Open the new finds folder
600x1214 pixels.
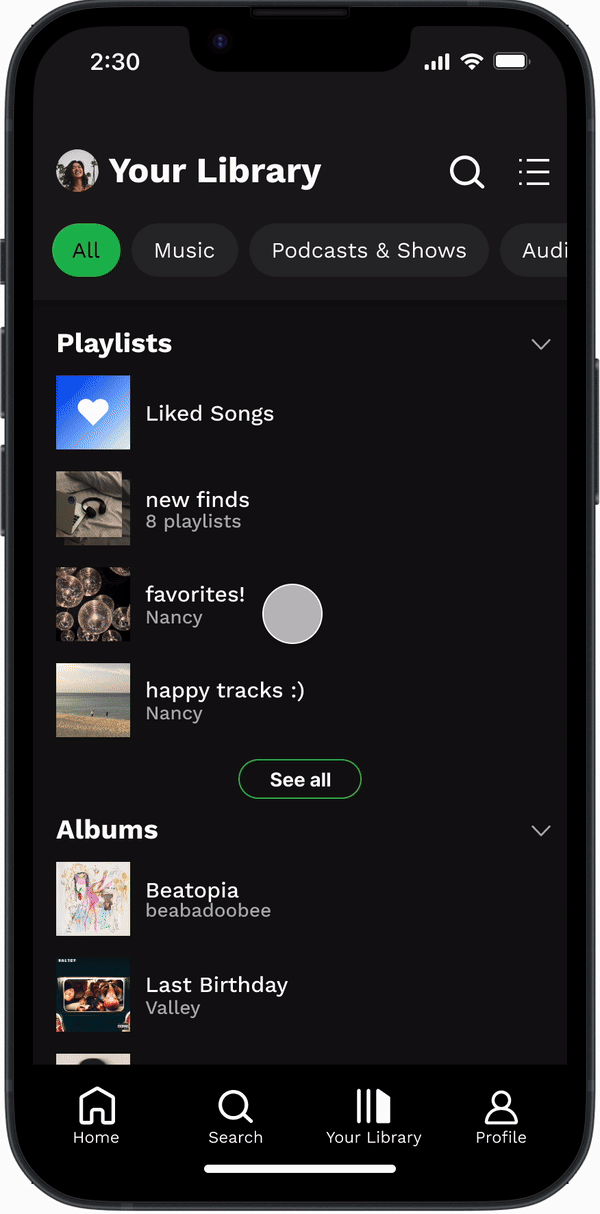pyautogui.click(x=197, y=508)
